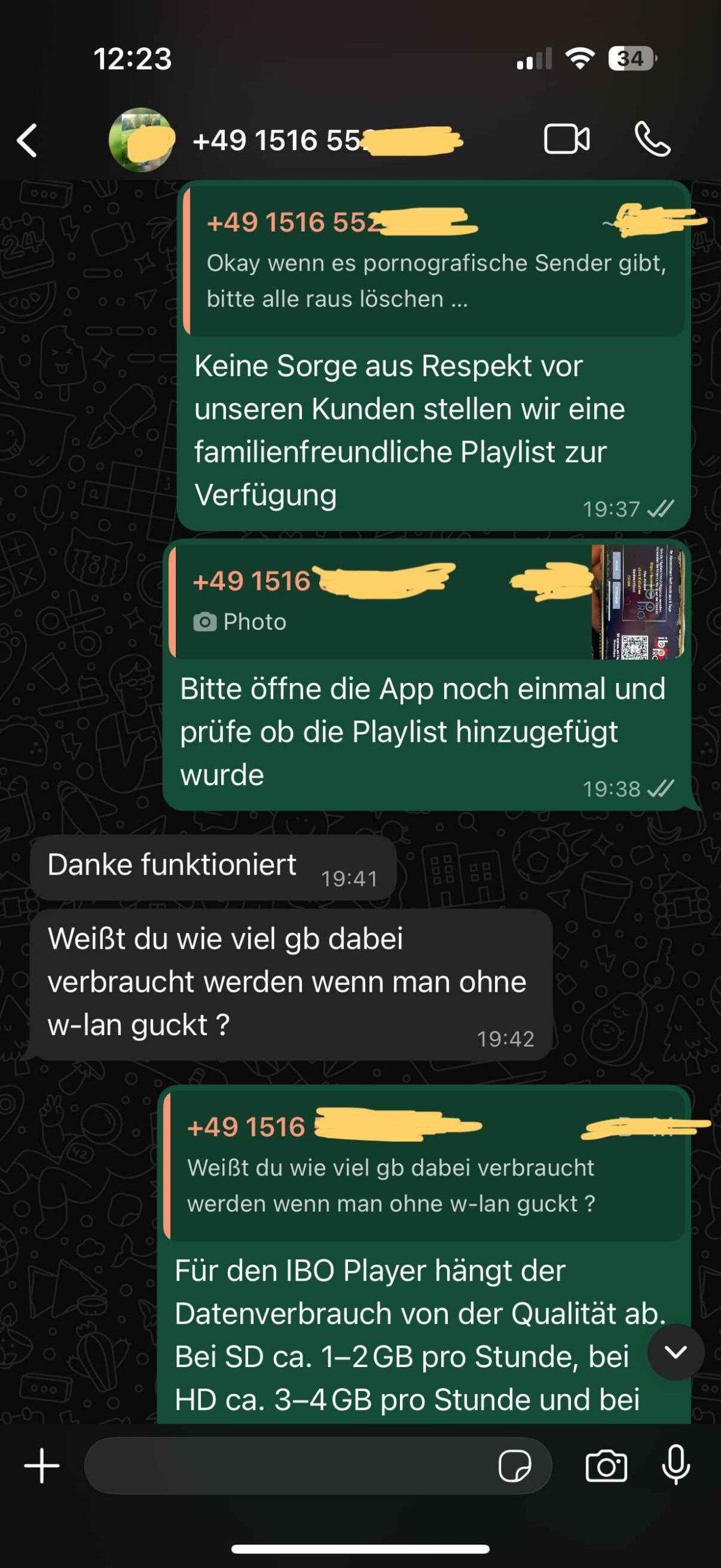Screen dimensions: 721x1568
Task: Jump to quoted 'Weißt du wie viel gb' message
Action: 423,1166
